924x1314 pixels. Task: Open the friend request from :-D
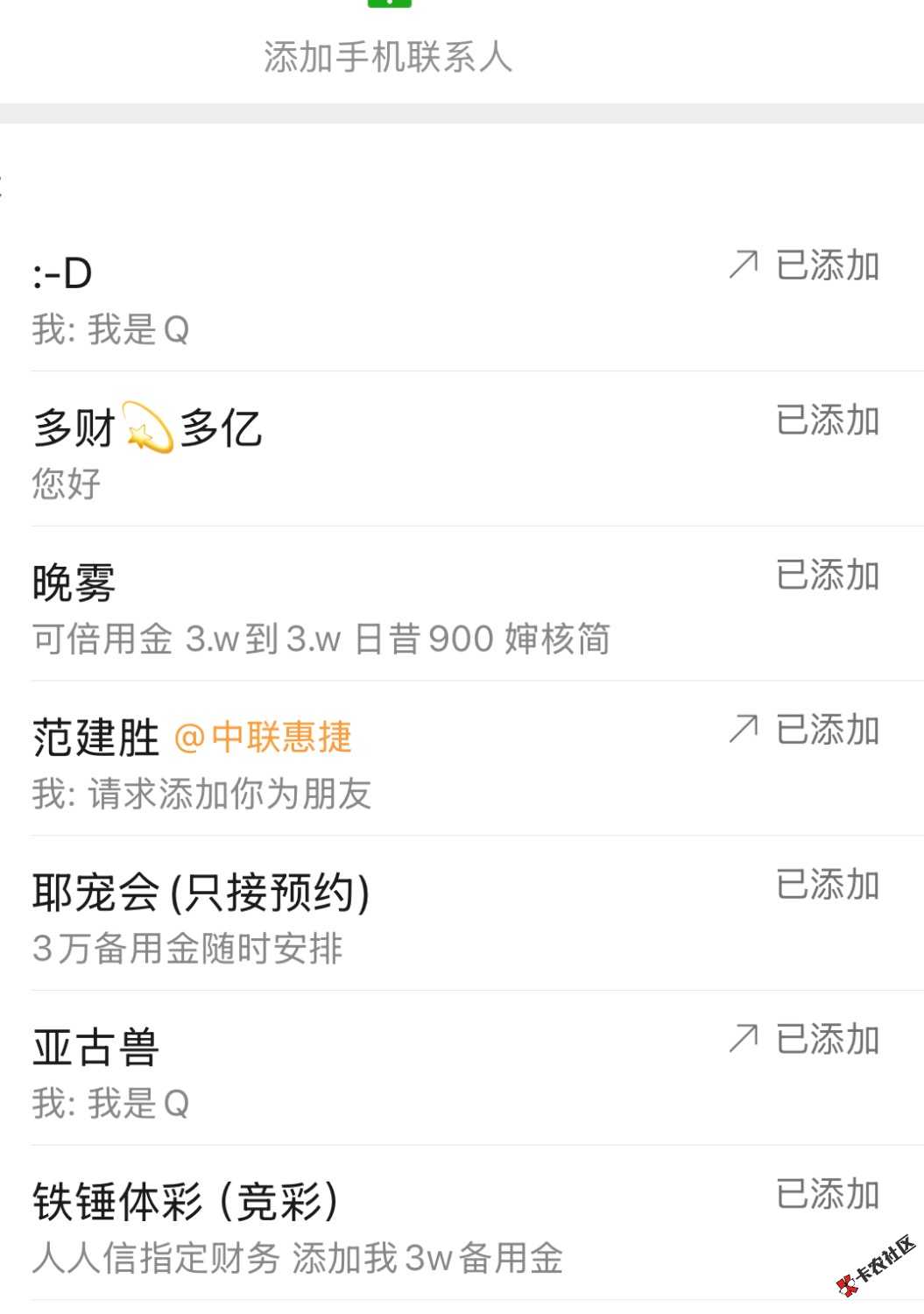tap(350, 298)
